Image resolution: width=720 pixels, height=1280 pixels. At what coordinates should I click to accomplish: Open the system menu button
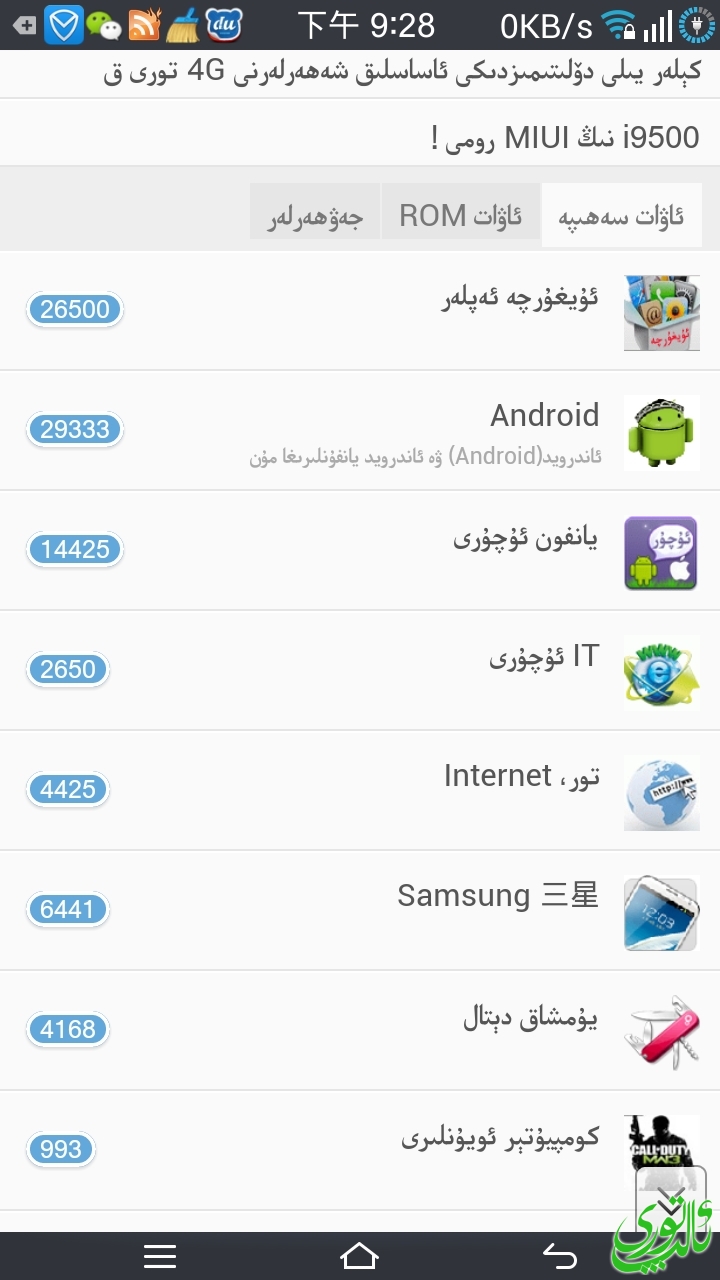(160, 1256)
